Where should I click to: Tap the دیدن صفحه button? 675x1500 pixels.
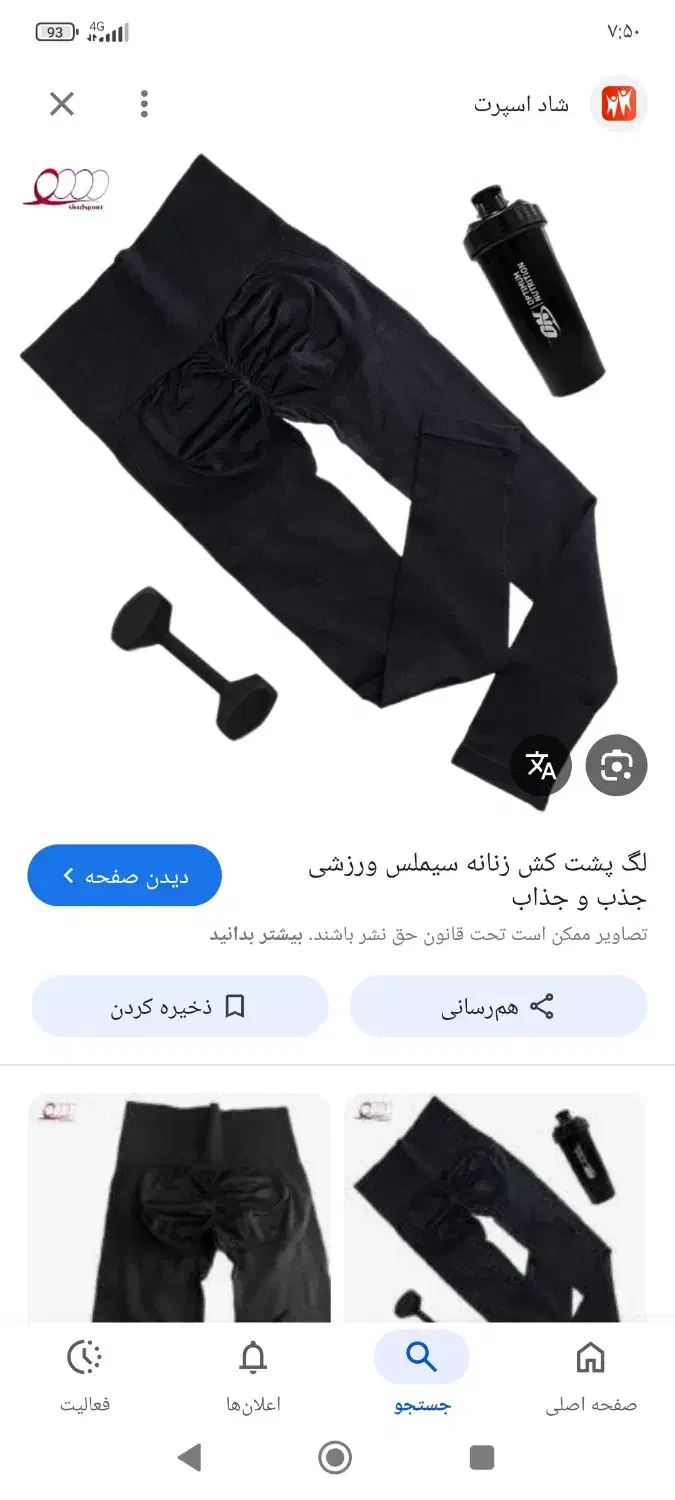pos(125,876)
